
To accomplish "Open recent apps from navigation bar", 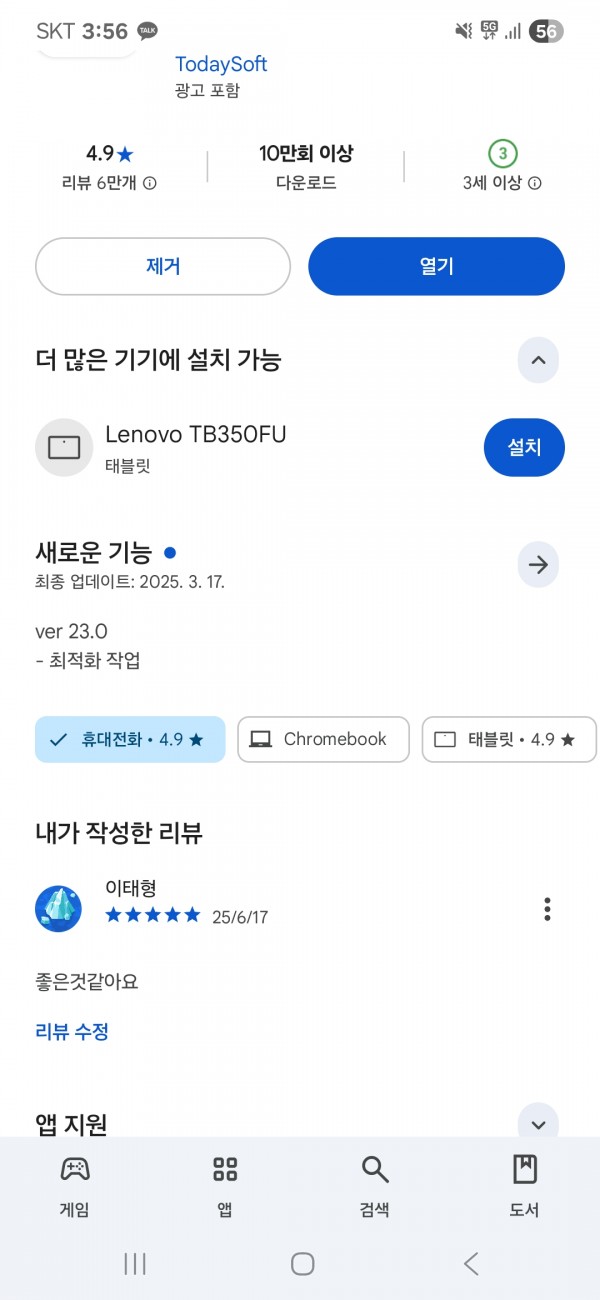I will tap(135, 1263).
